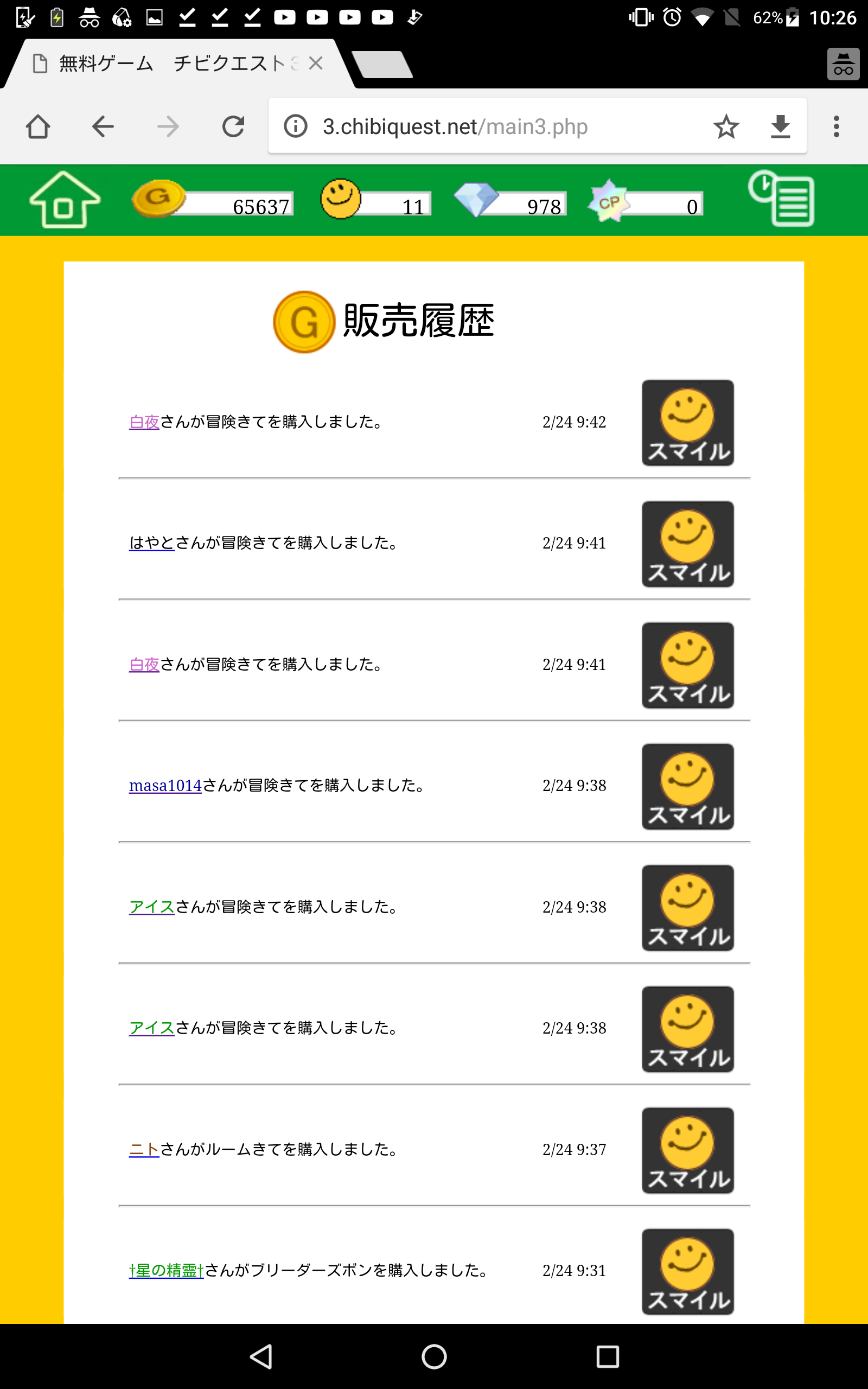The width and height of the screenshot is (868, 1389).
Task: Open the history list icon in green bar
Action: point(781,199)
